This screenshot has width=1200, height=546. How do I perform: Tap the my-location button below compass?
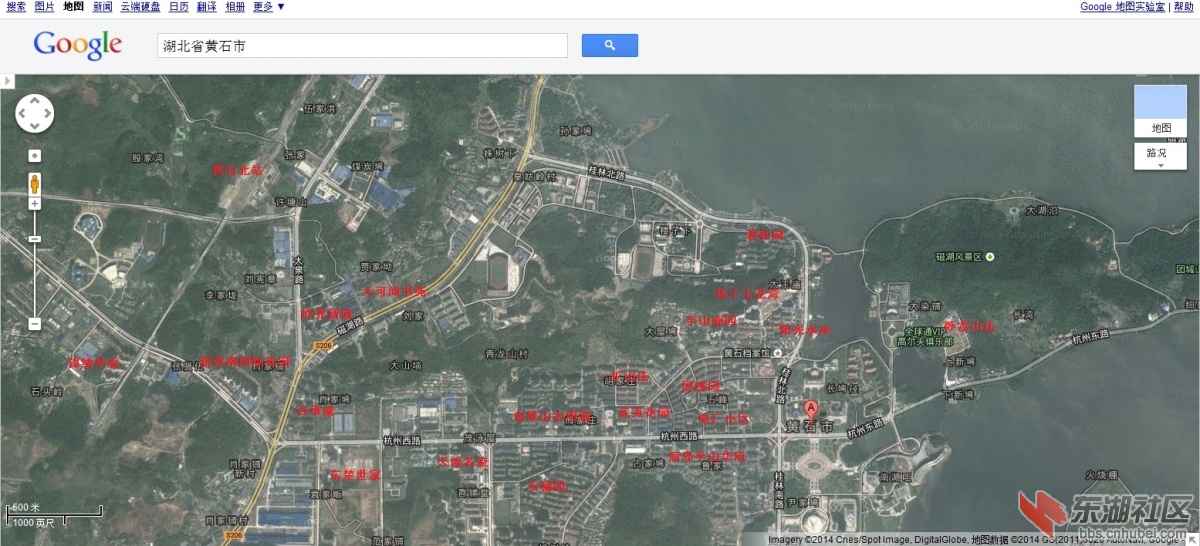point(34,155)
